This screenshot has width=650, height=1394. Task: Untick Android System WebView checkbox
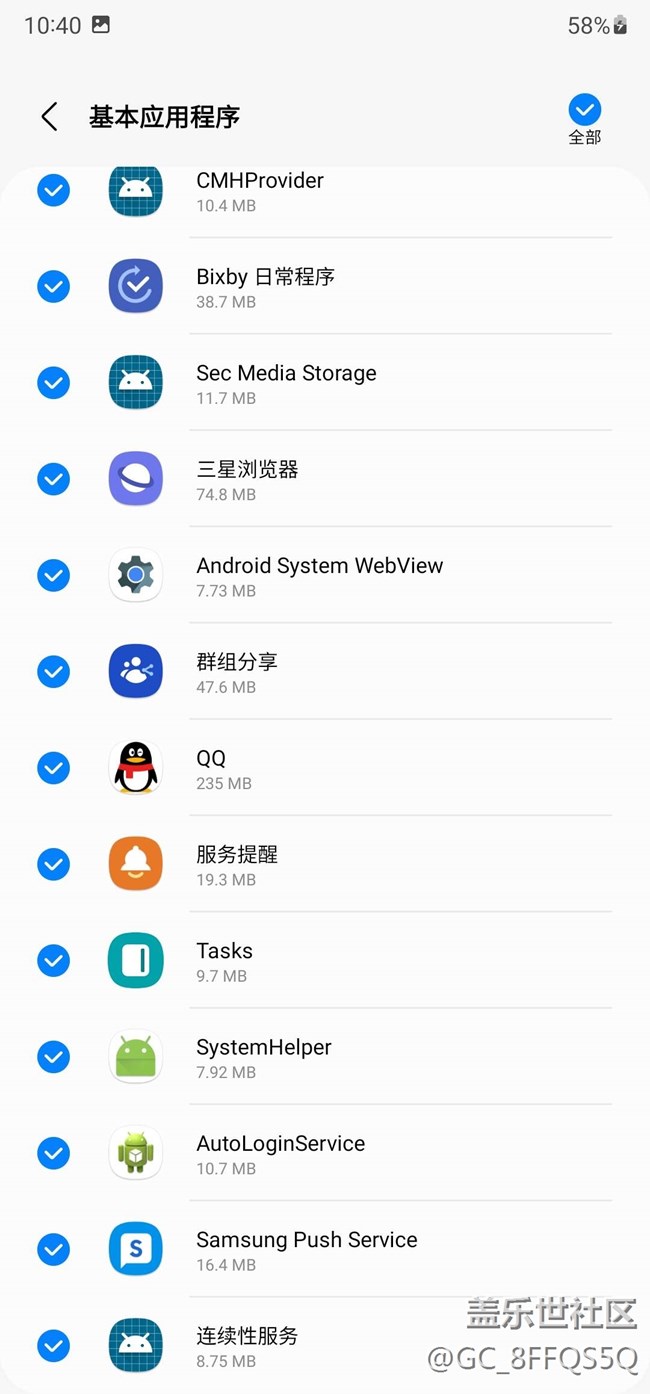pos(53,575)
